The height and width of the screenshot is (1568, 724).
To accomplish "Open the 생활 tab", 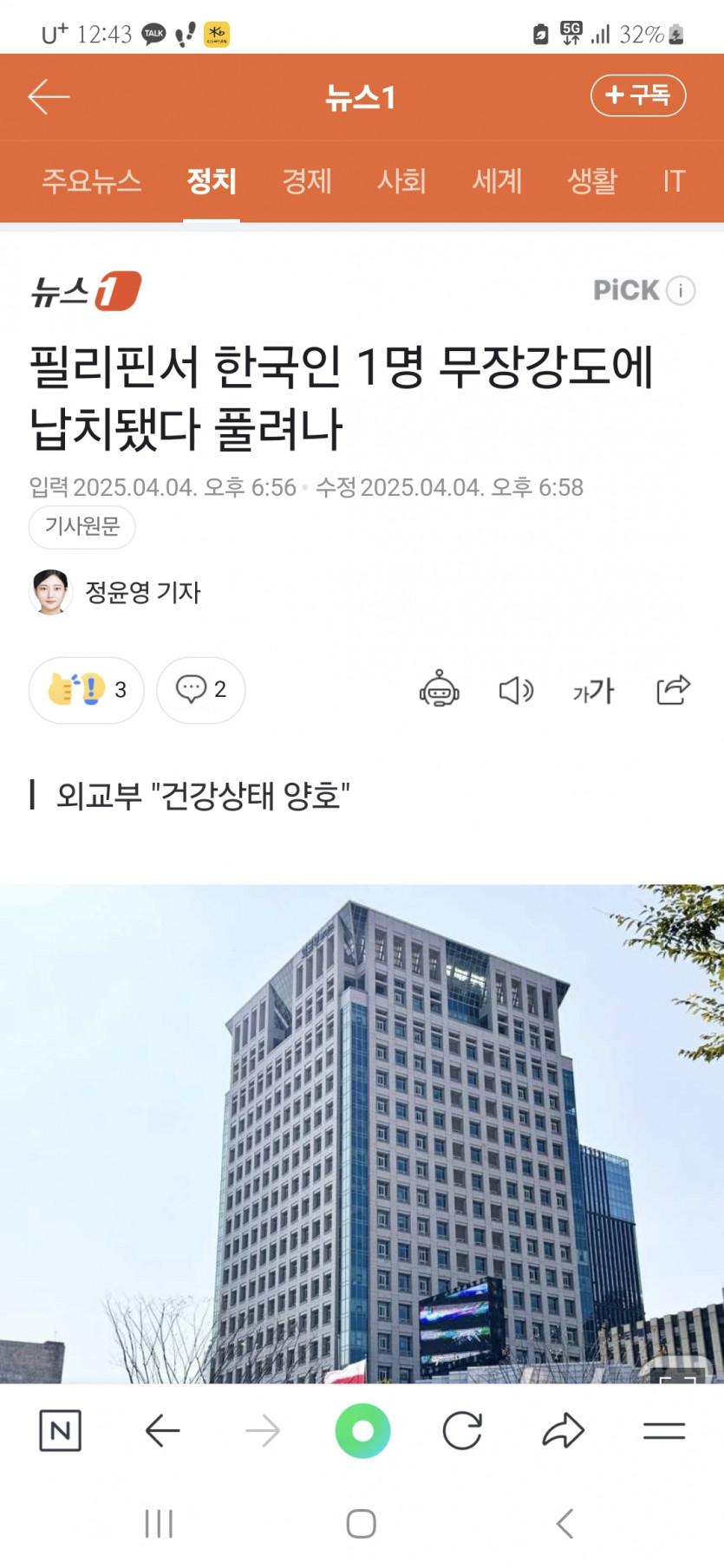I will 592,181.
